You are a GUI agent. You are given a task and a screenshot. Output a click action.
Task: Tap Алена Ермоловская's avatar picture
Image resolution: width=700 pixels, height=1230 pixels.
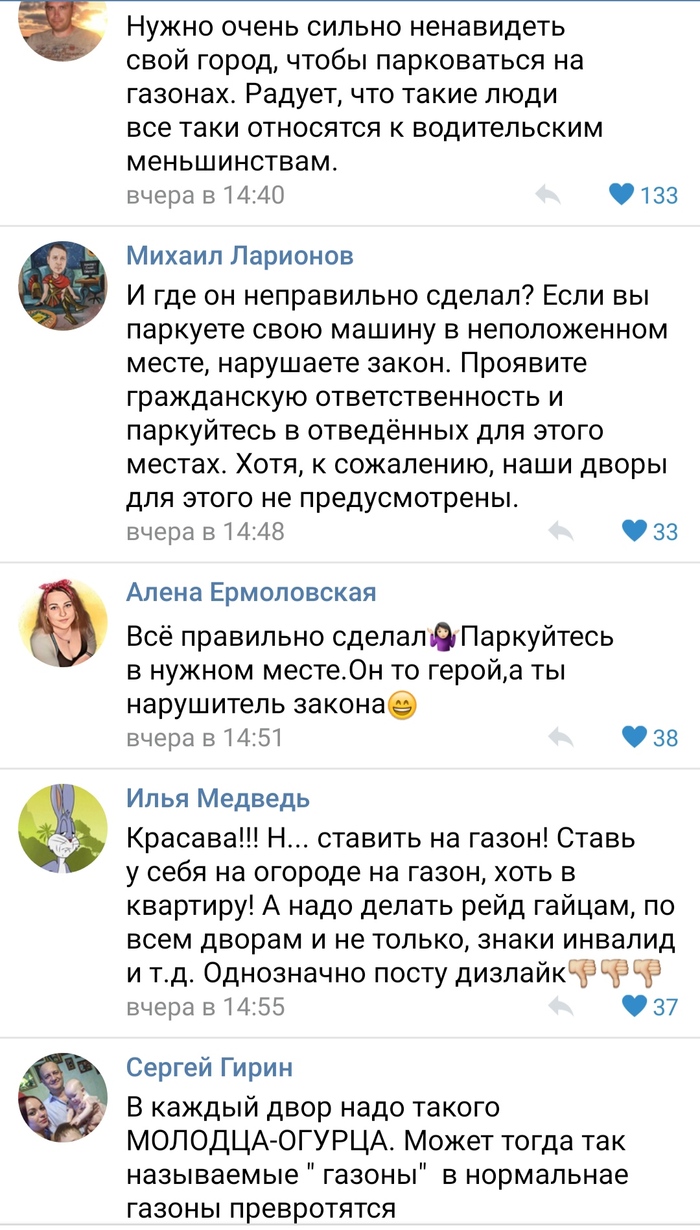pos(63,622)
